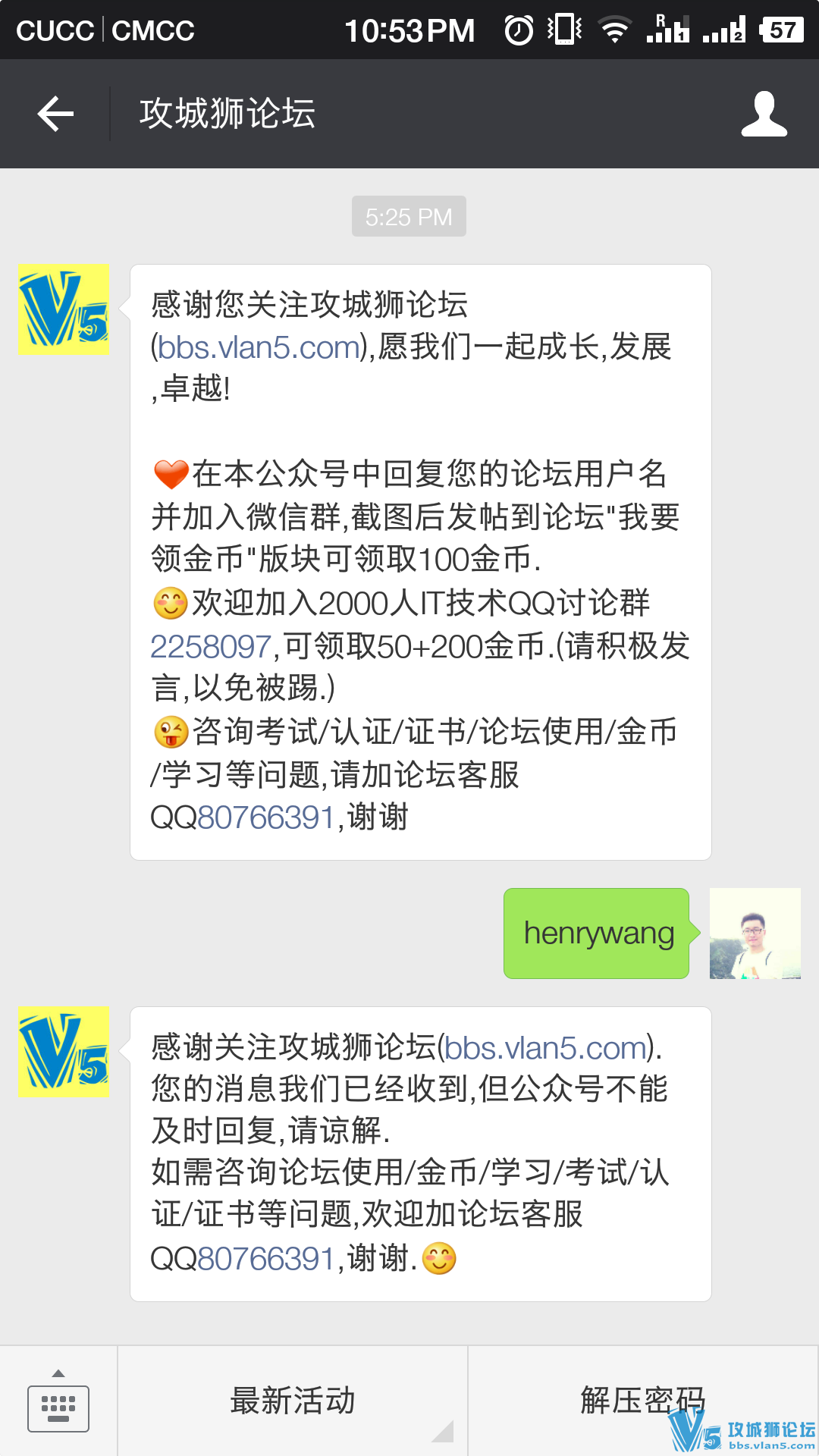Open the V5 avatar beside first message
Viewport: 819px width, 1456px height.
63,309
